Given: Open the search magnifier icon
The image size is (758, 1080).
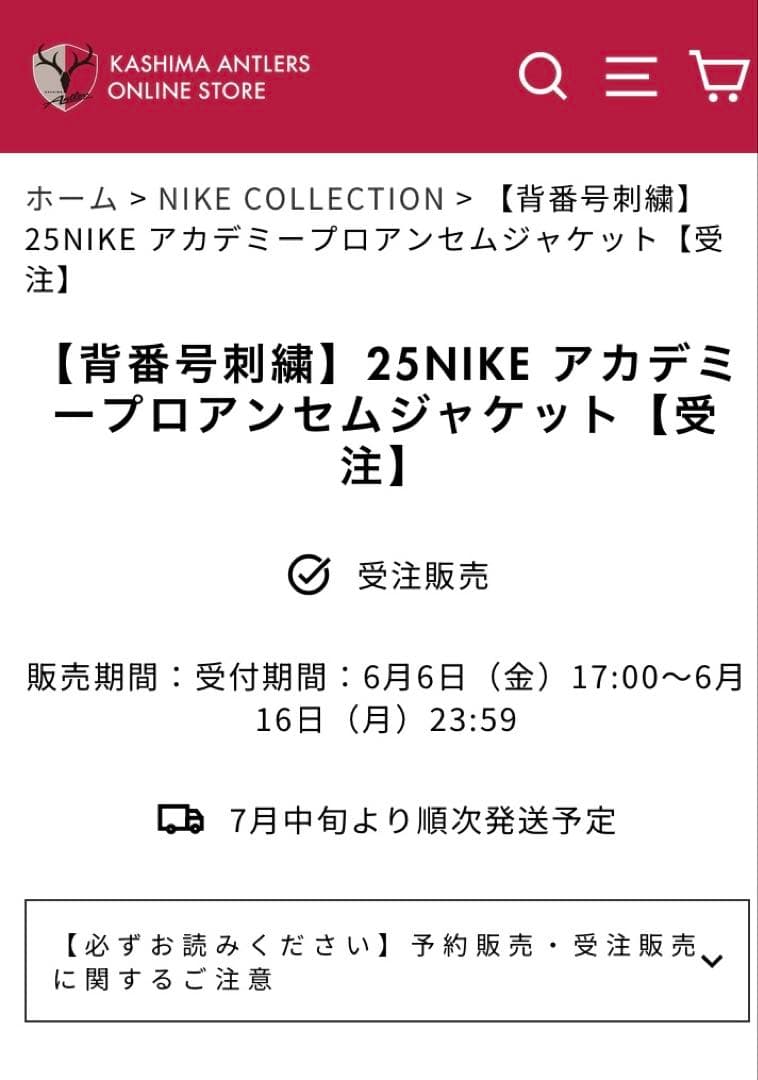Looking at the screenshot, I should [541, 77].
